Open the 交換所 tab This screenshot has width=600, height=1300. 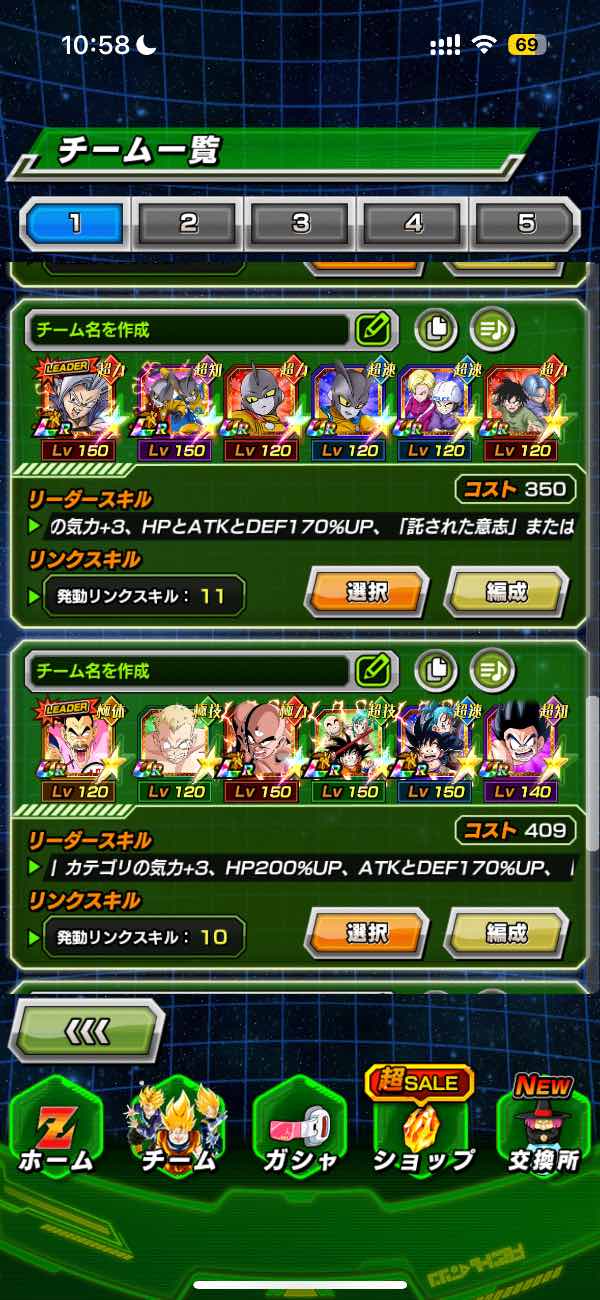point(544,1130)
